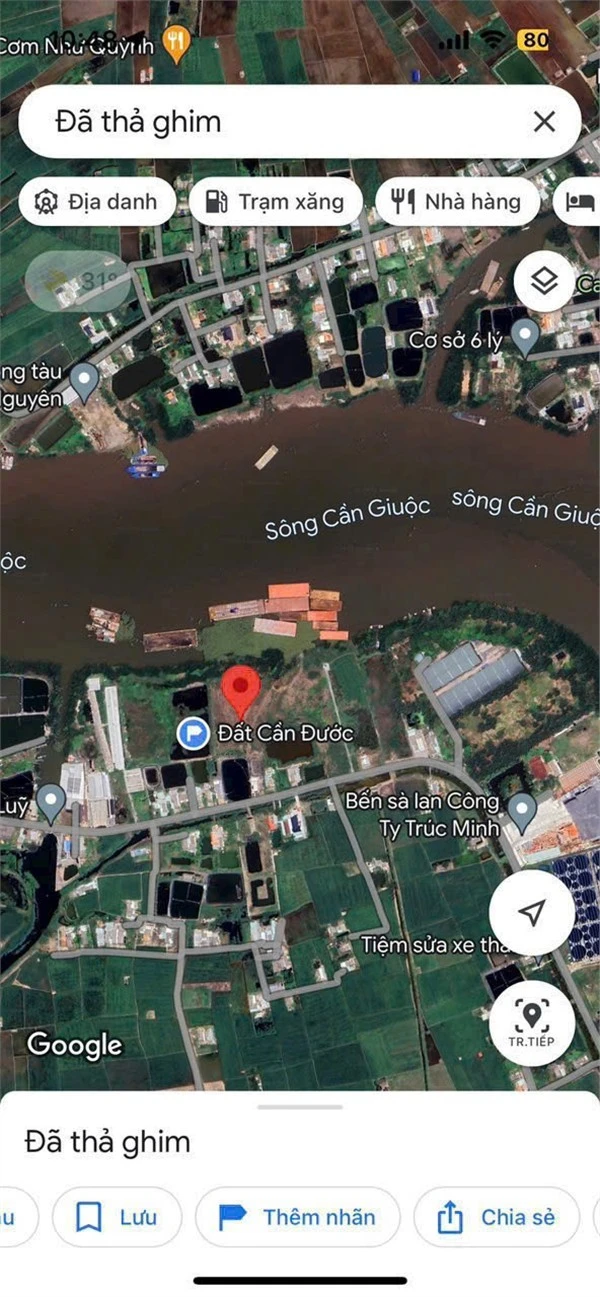Filter map by Địa danh chip
This screenshot has height=1297, width=600.
click(x=97, y=202)
